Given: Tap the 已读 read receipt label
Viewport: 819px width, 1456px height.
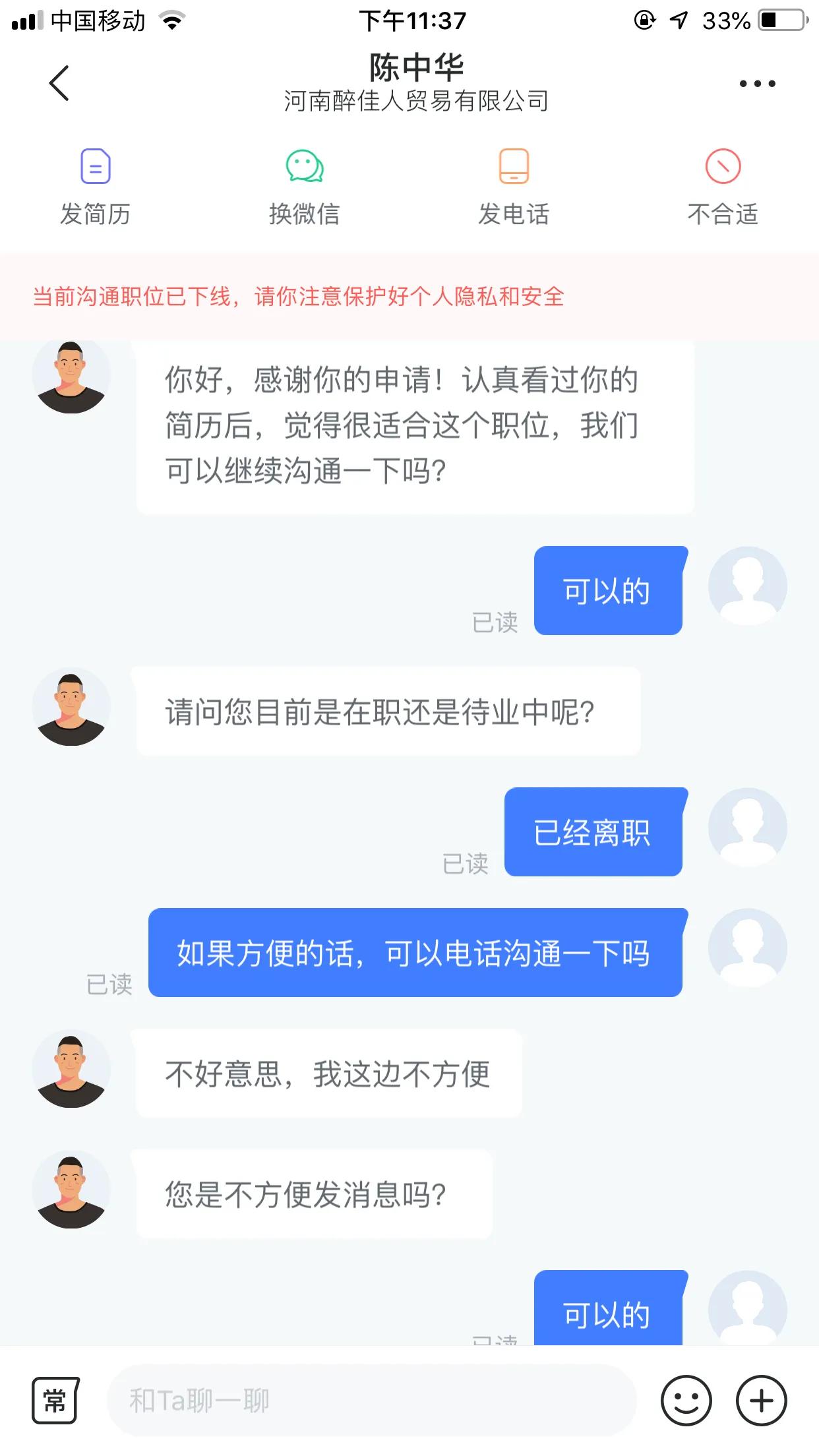Looking at the screenshot, I should point(493,621).
